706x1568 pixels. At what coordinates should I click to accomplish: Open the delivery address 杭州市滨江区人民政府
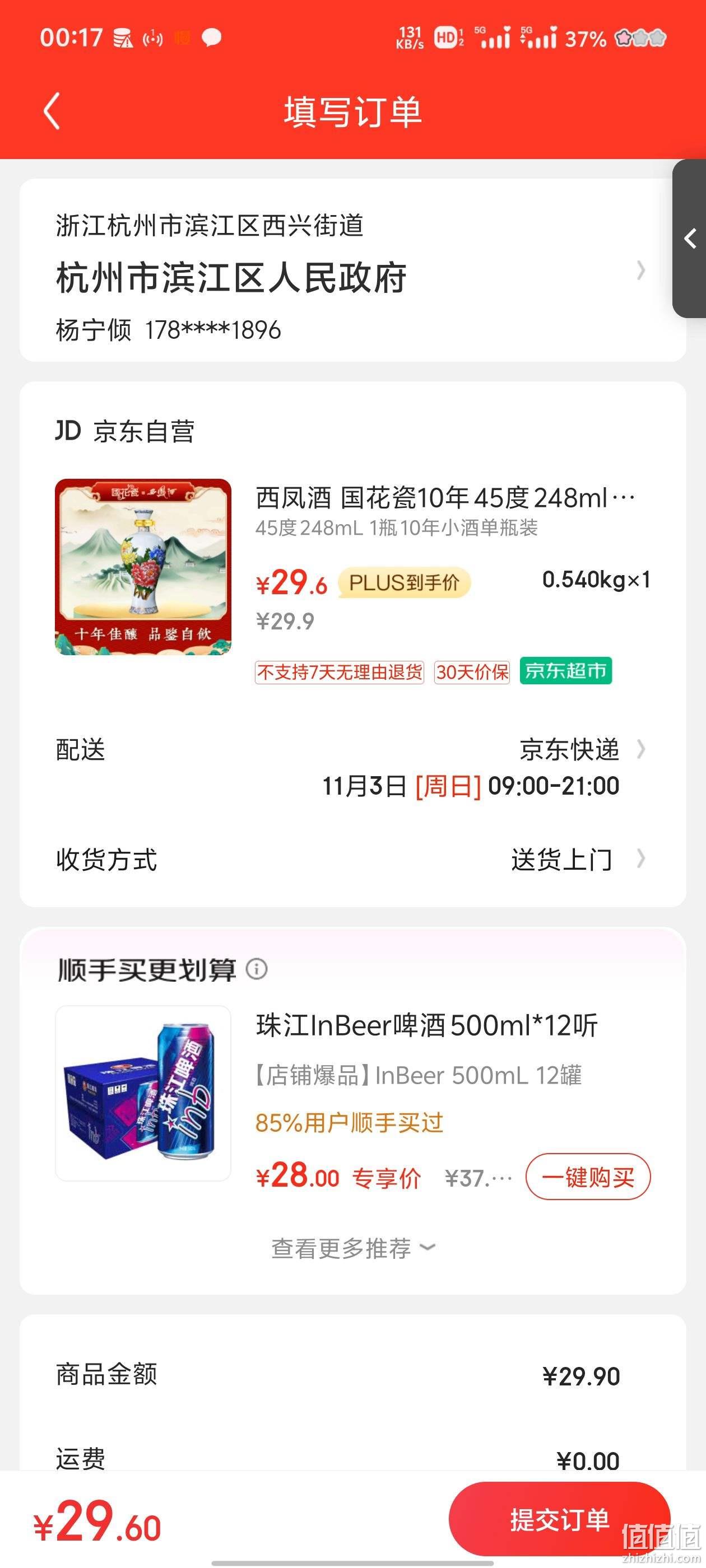coord(352,270)
